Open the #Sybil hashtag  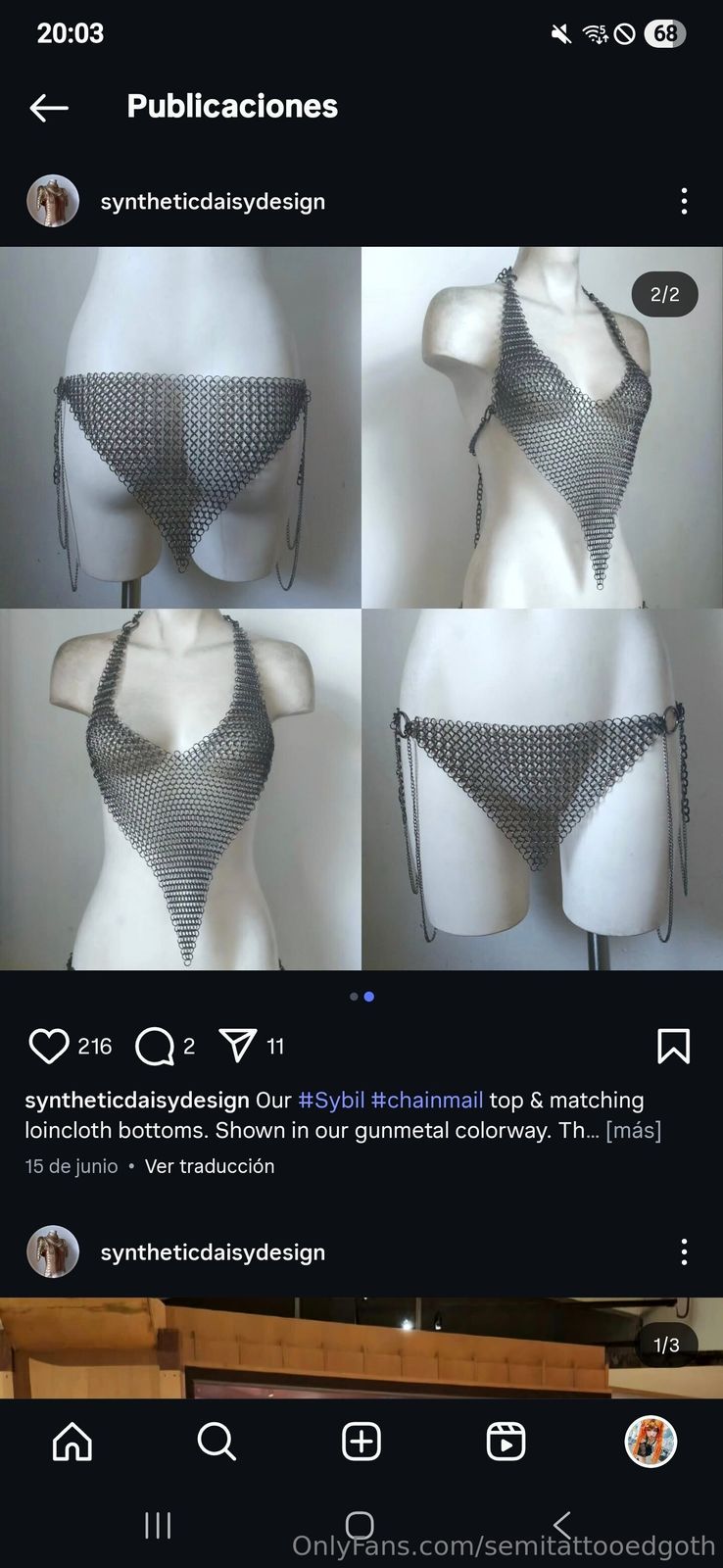pos(331,1100)
